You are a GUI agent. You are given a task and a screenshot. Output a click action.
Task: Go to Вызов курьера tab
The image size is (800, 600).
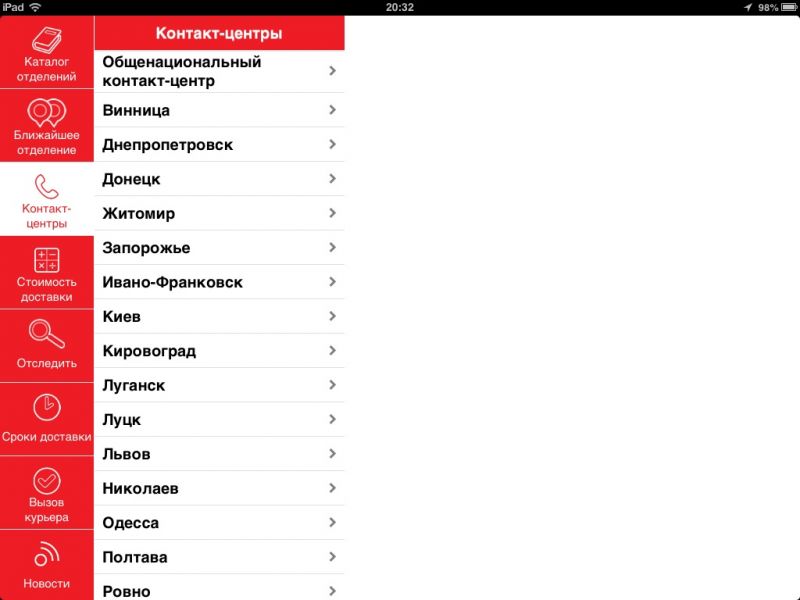coord(46,493)
